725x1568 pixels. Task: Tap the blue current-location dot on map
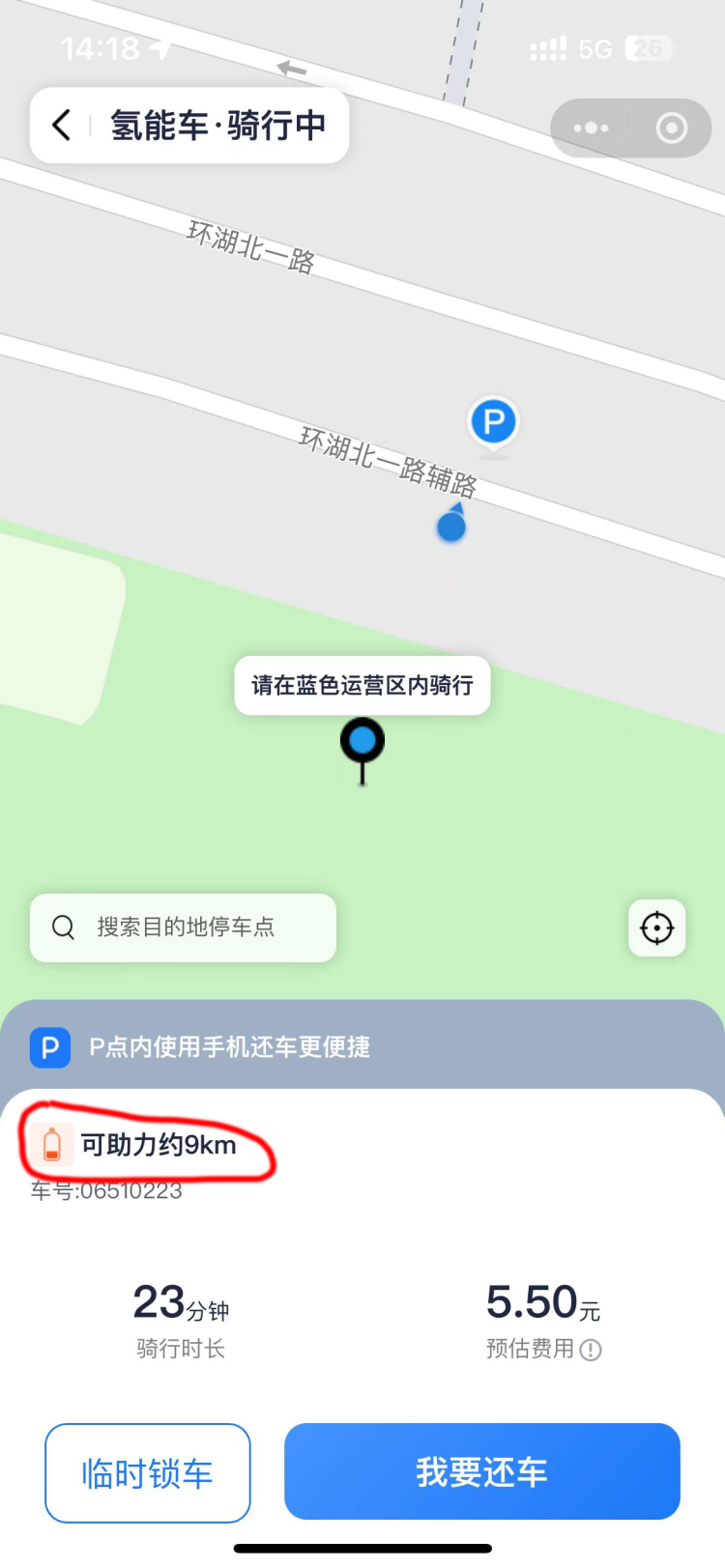(x=449, y=525)
